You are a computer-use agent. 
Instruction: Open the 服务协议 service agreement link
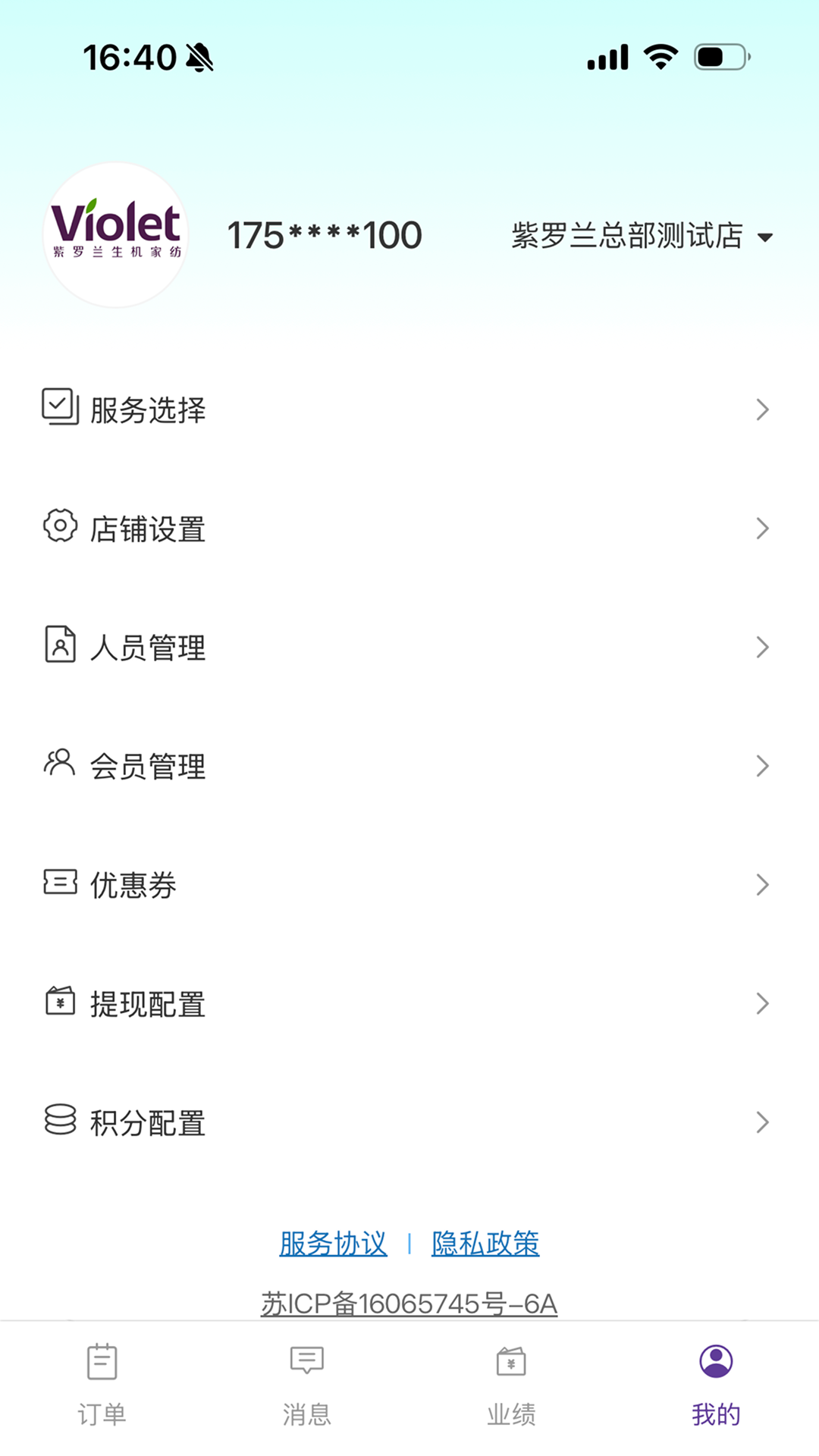coord(332,1243)
